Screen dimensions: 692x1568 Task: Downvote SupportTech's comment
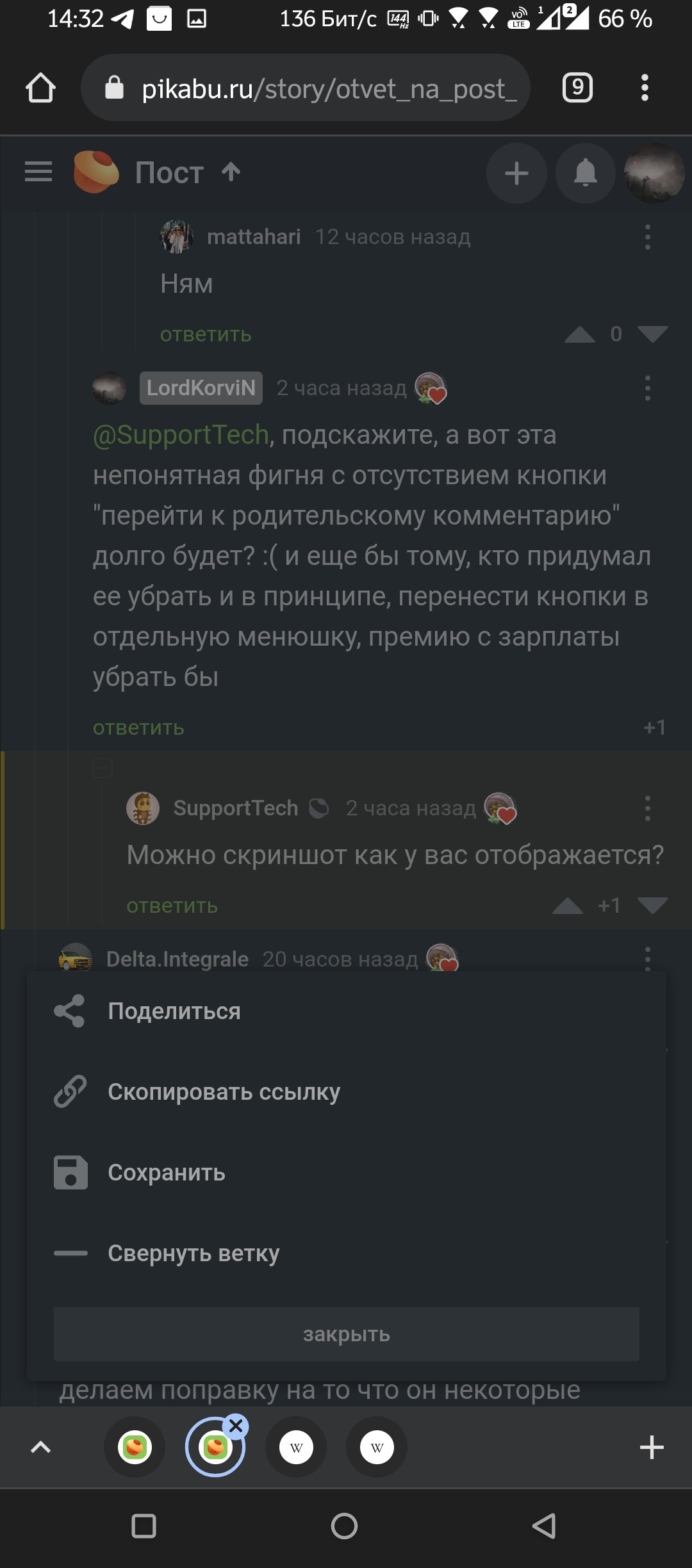coord(653,906)
